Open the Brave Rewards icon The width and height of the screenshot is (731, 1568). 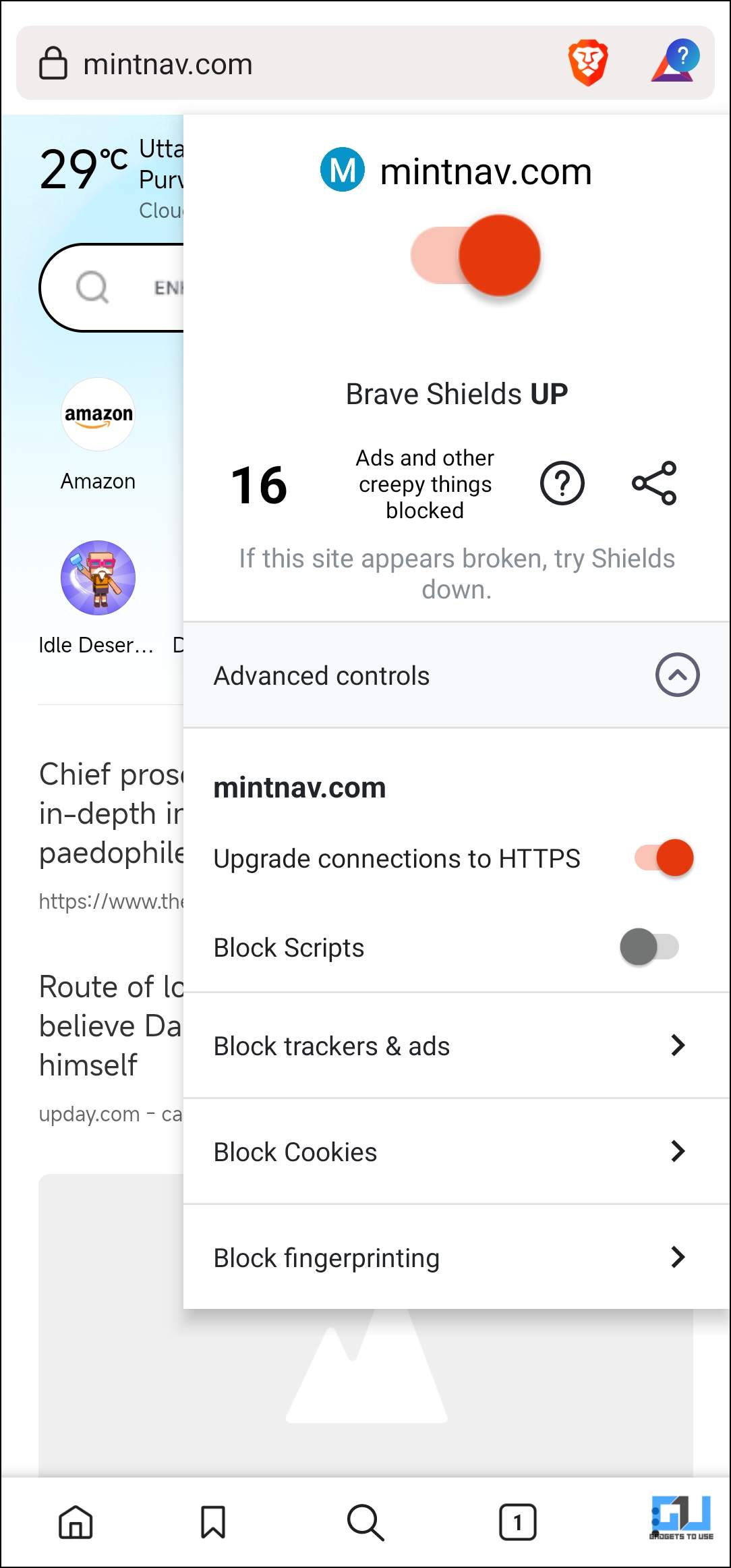pyautogui.click(x=675, y=61)
